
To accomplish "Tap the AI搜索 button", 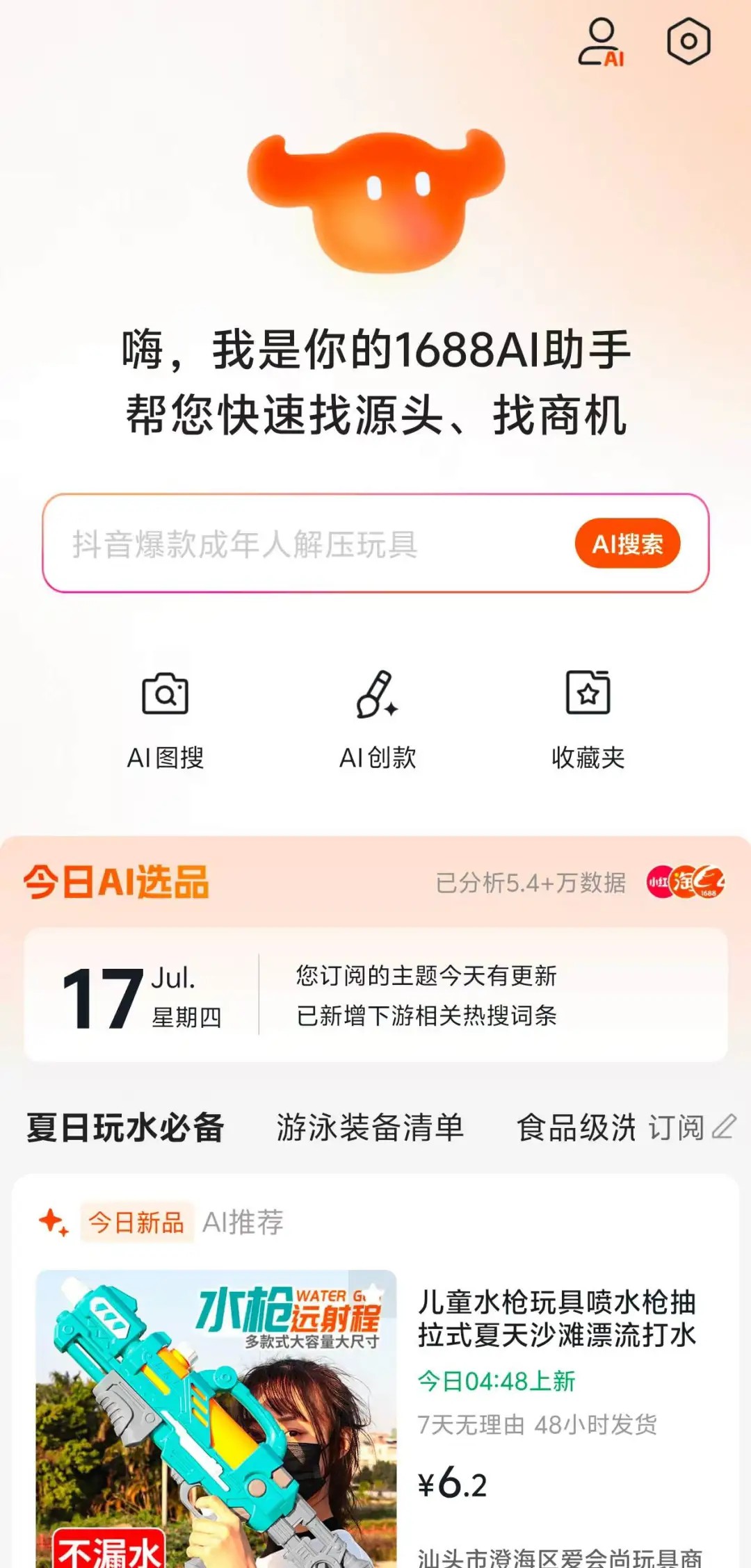I will [627, 544].
